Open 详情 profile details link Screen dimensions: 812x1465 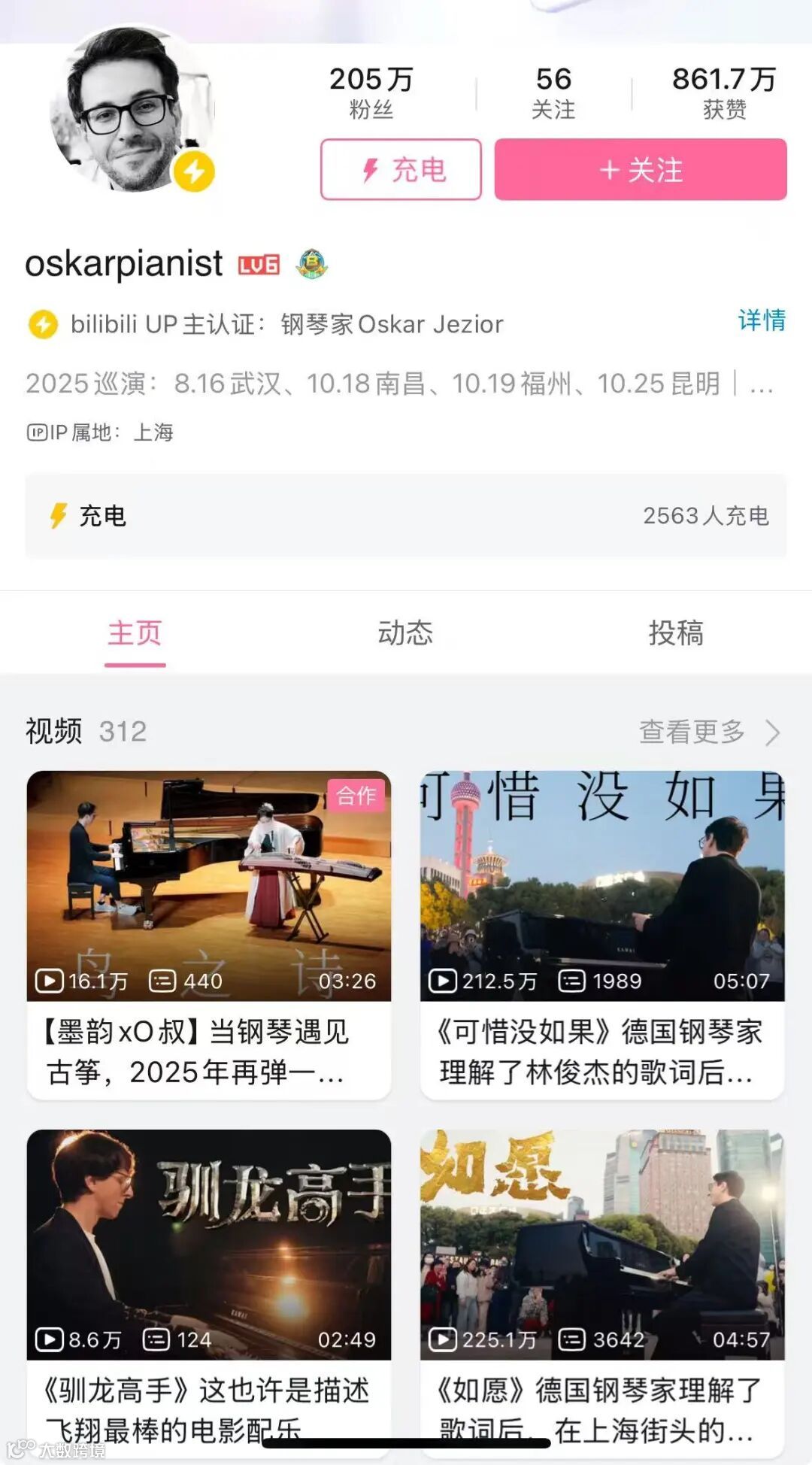[761, 320]
